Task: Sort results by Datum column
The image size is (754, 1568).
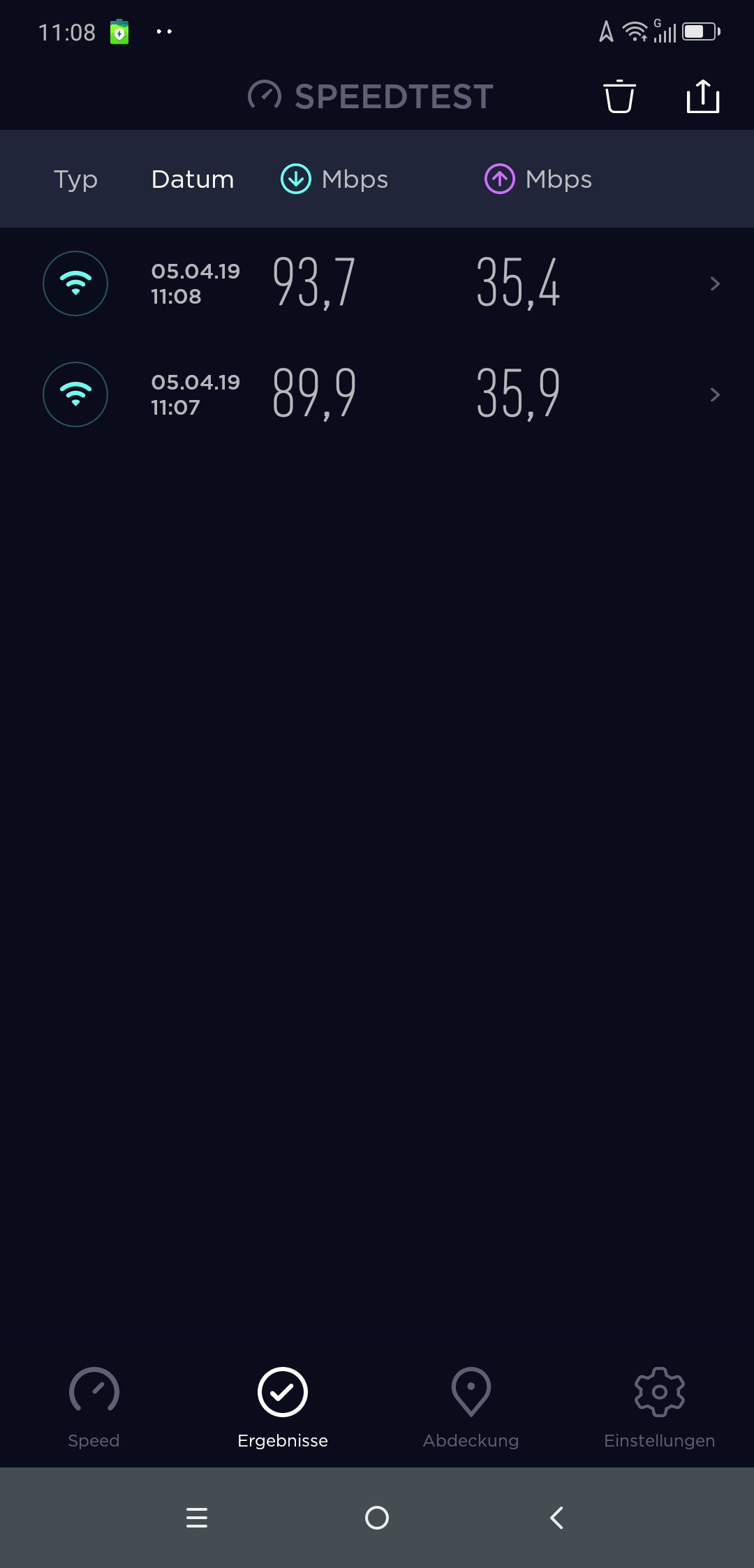Action: pyautogui.click(x=193, y=179)
